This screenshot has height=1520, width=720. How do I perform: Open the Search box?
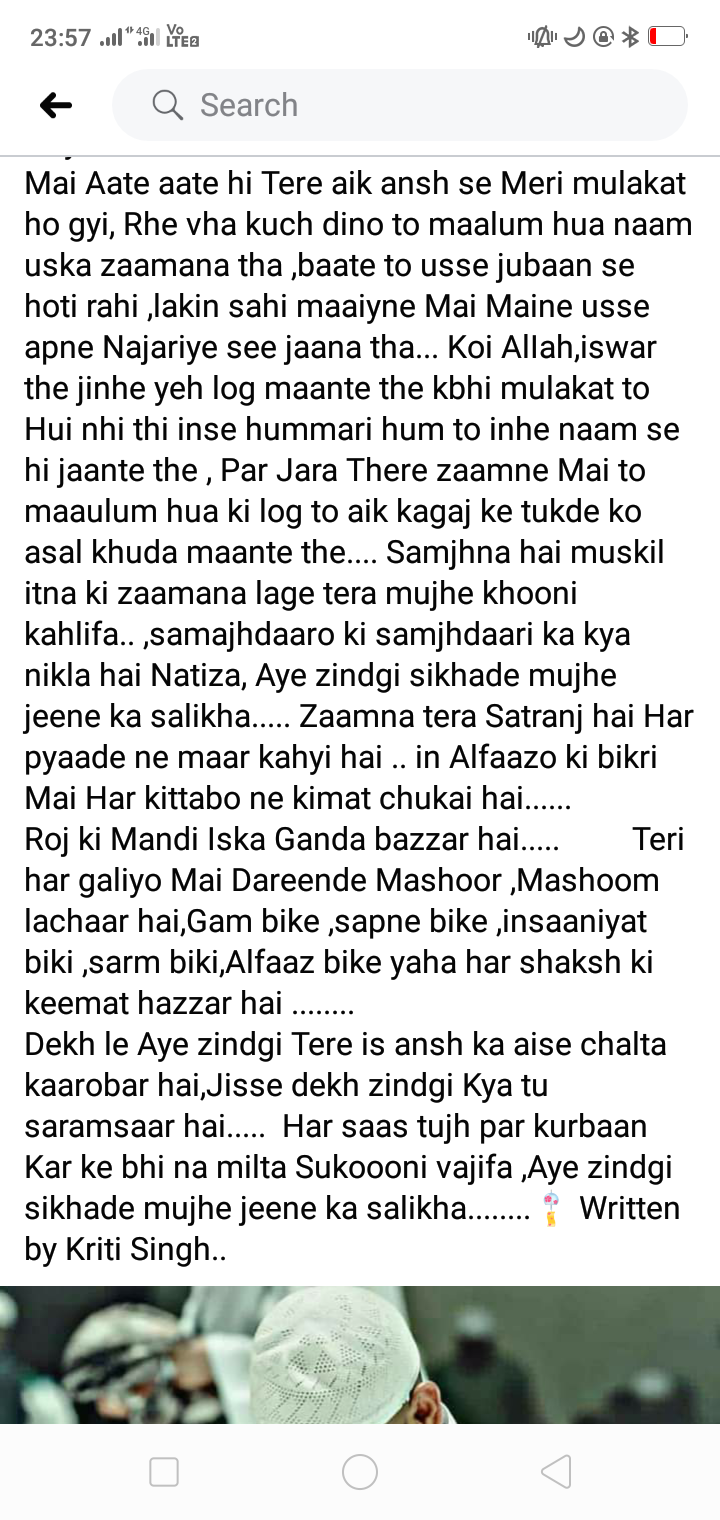[x=400, y=105]
